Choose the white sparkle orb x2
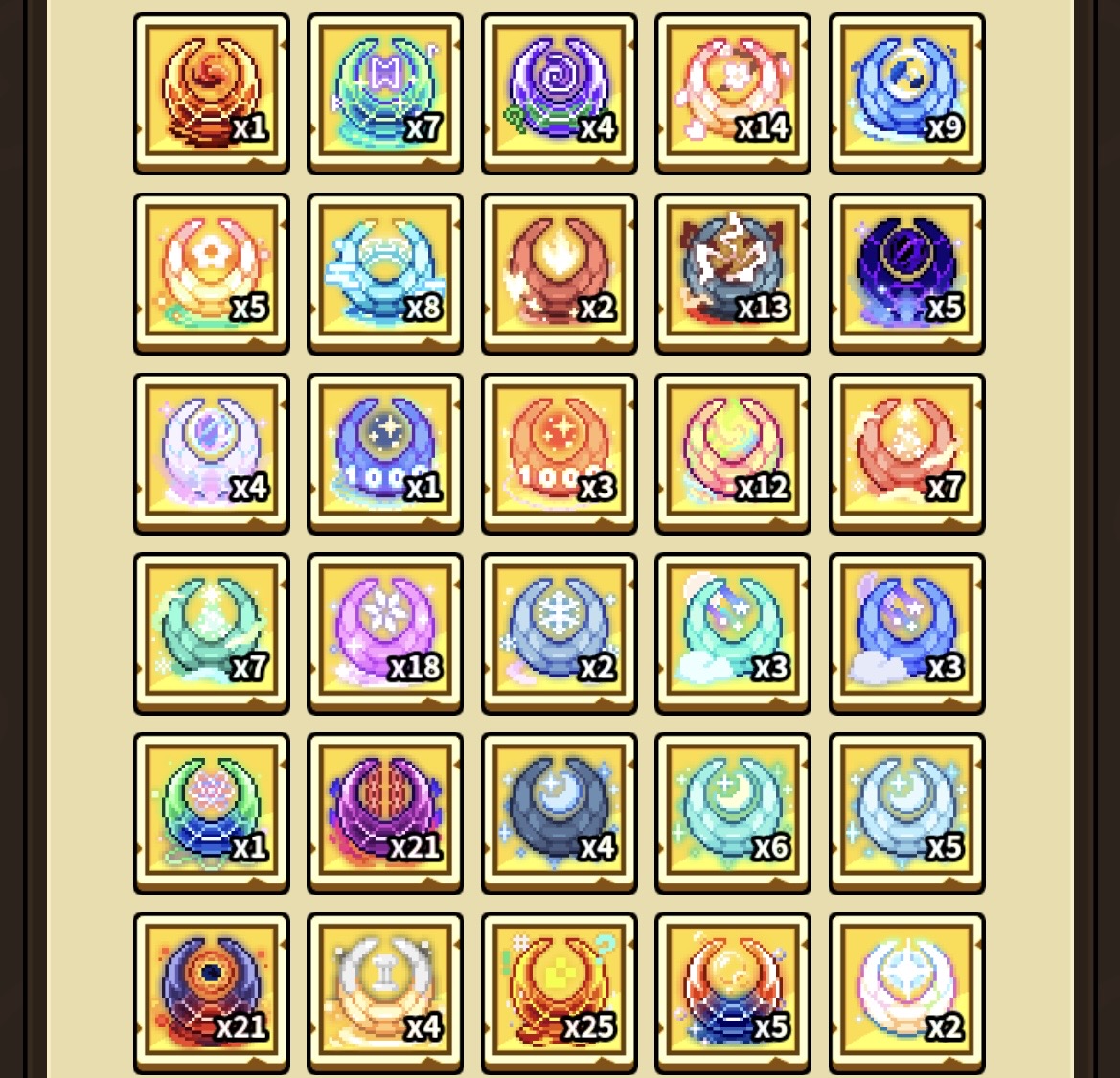Screen dimensions: 1120x1078 [x=906, y=992]
